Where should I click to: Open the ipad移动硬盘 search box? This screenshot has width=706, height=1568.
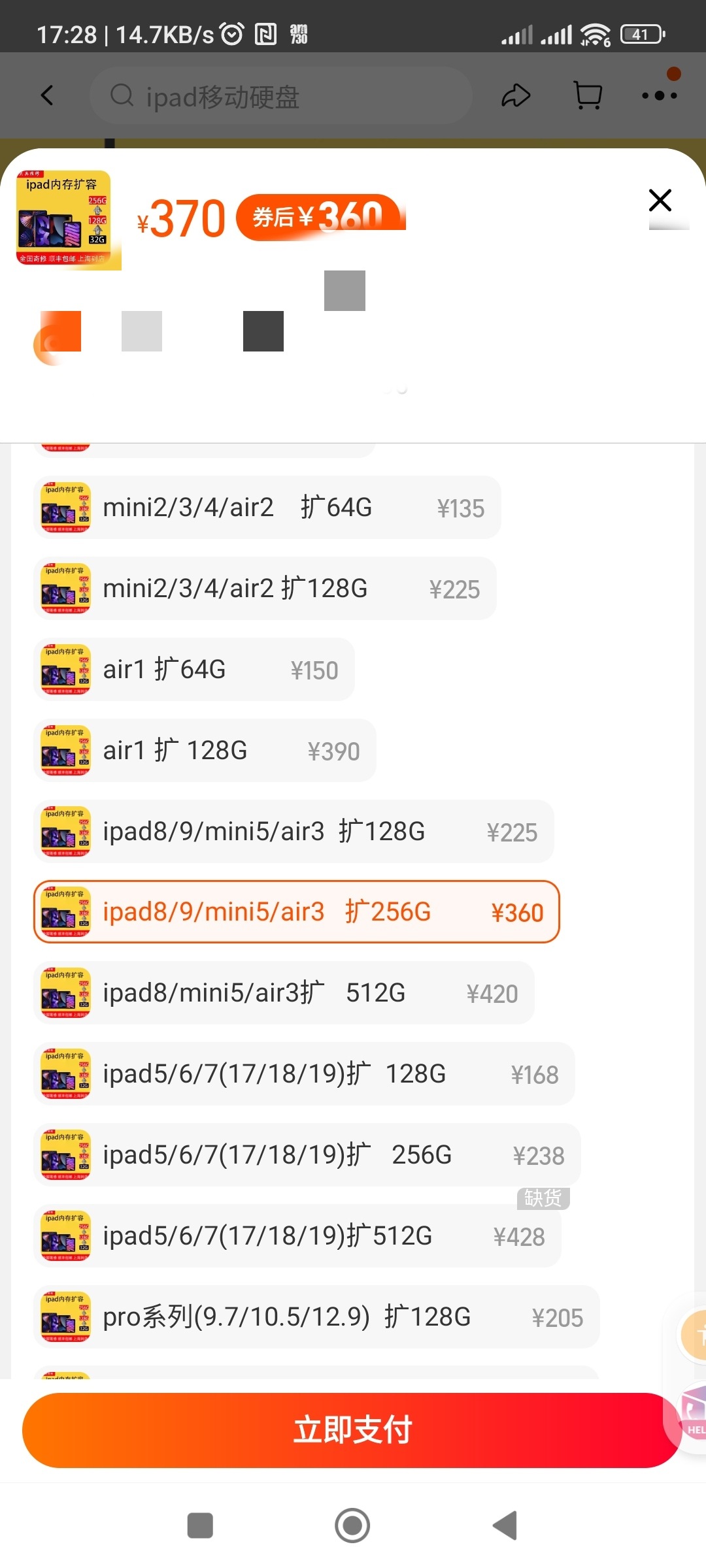pos(281,96)
